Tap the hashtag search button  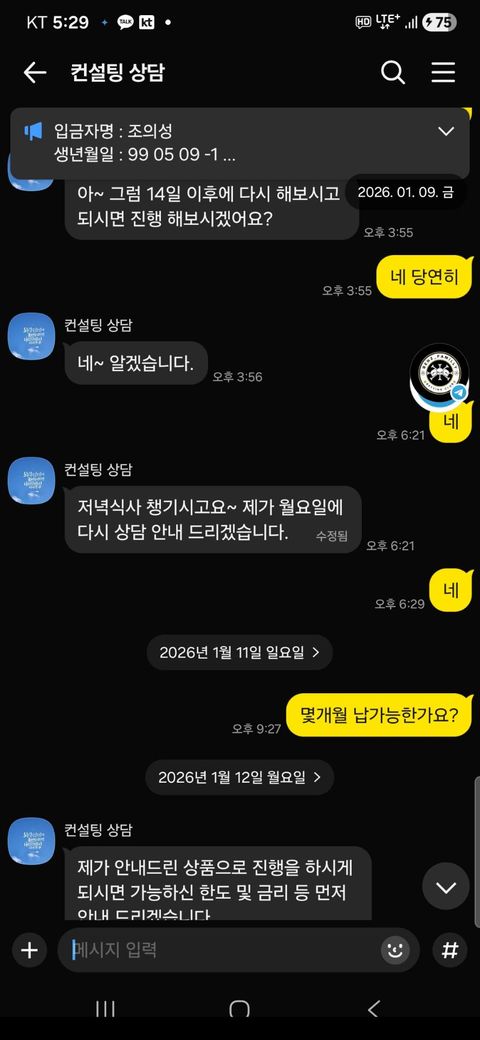click(x=450, y=950)
